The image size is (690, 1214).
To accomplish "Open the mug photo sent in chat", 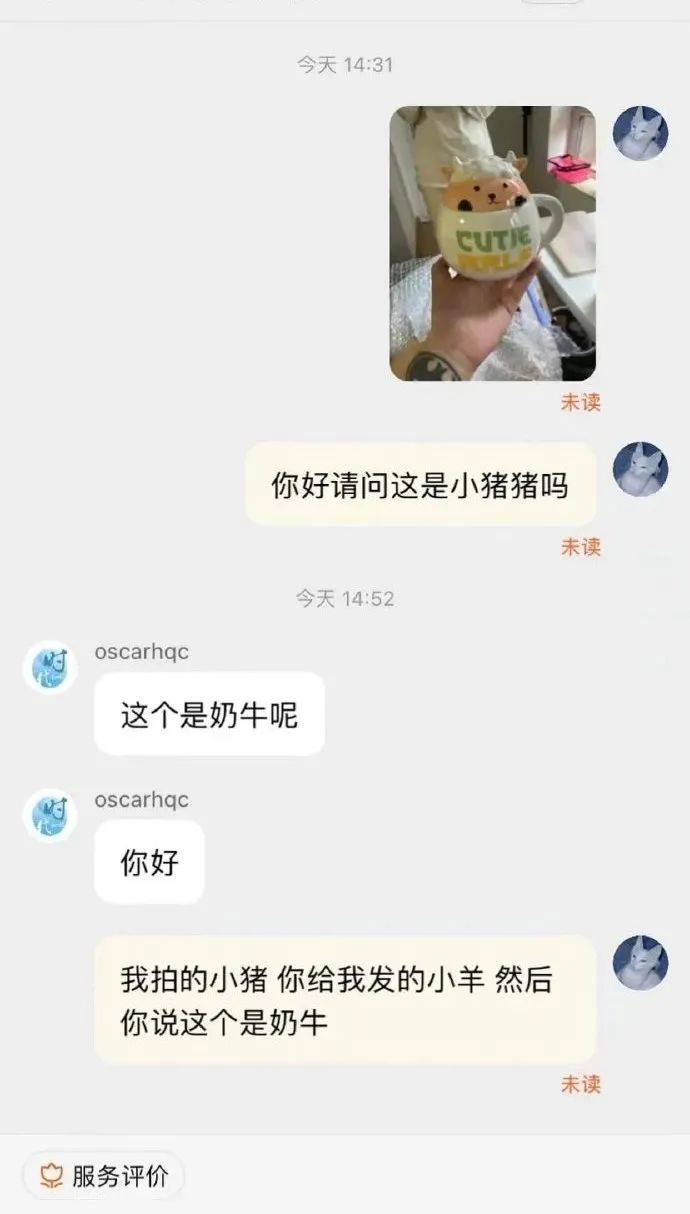I will click(x=492, y=243).
